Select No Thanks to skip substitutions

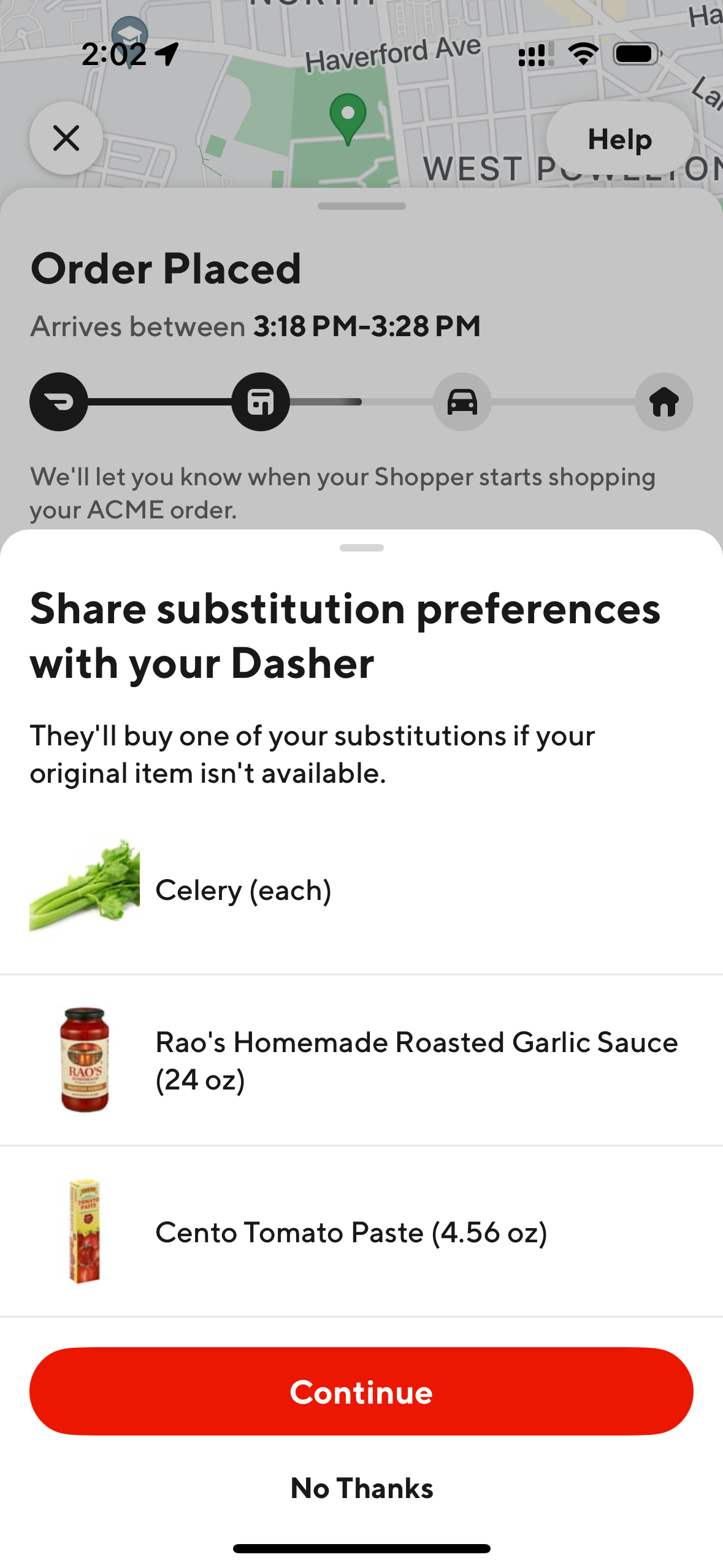coord(361,1487)
